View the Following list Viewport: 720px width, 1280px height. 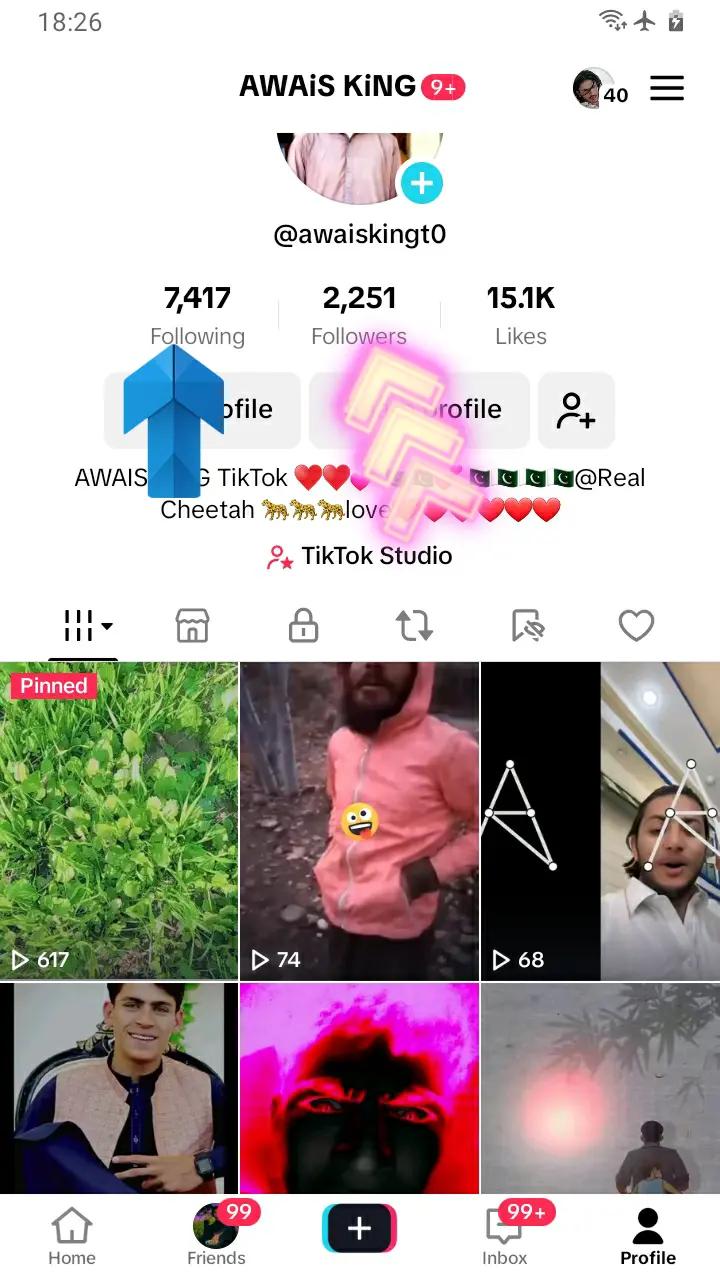[197, 313]
